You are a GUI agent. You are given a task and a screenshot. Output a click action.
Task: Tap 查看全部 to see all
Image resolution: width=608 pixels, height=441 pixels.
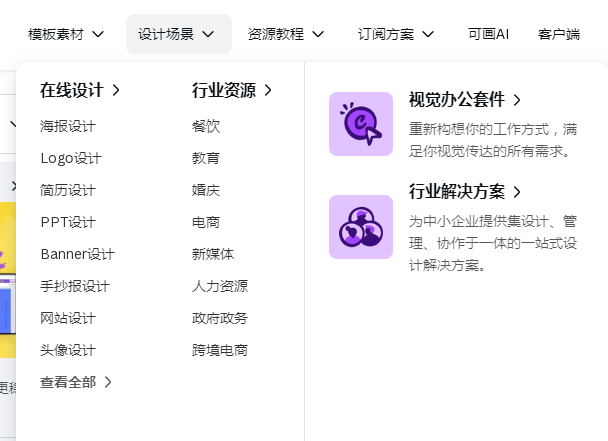(77, 382)
